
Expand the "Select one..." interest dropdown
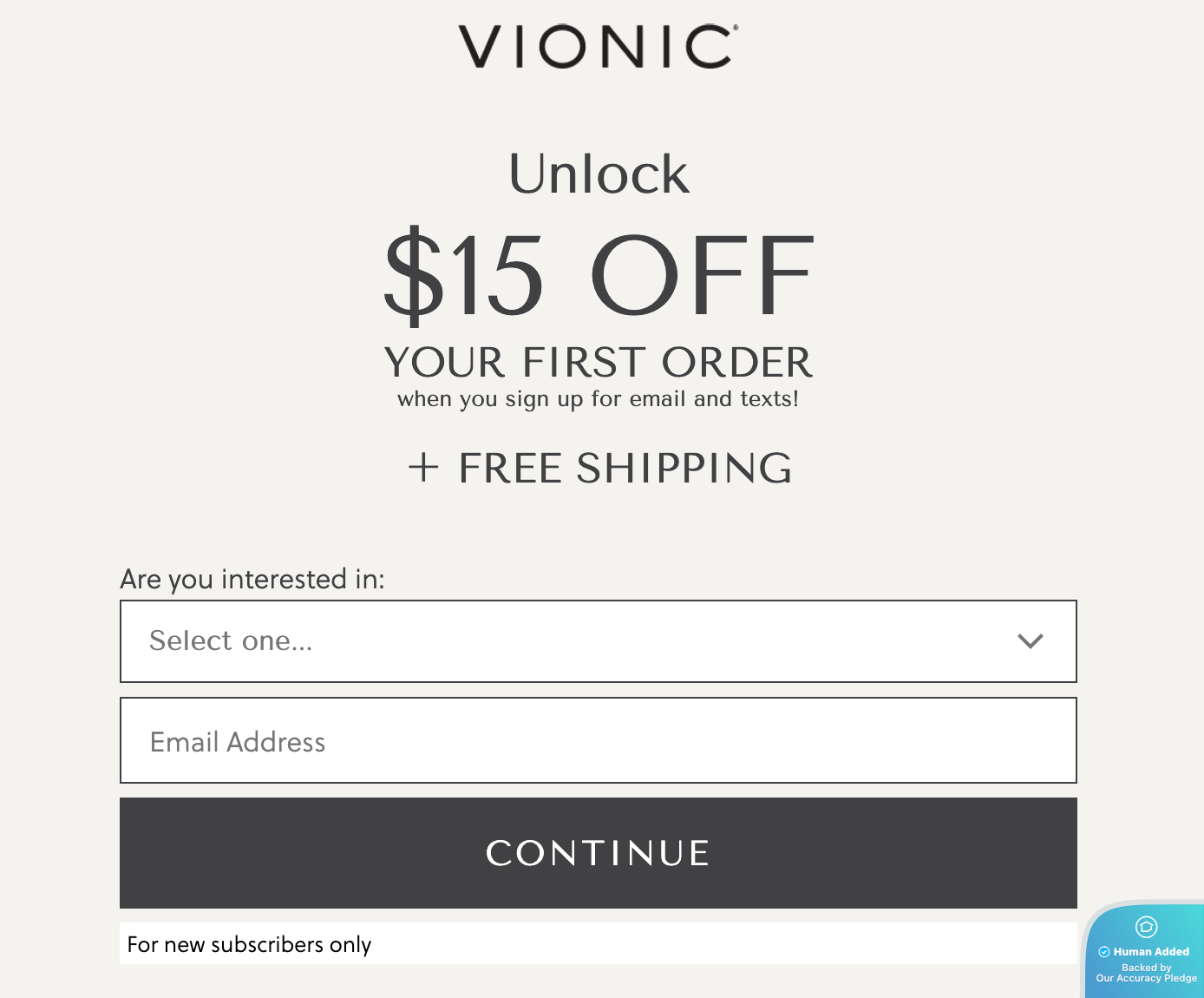tap(598, 641)
